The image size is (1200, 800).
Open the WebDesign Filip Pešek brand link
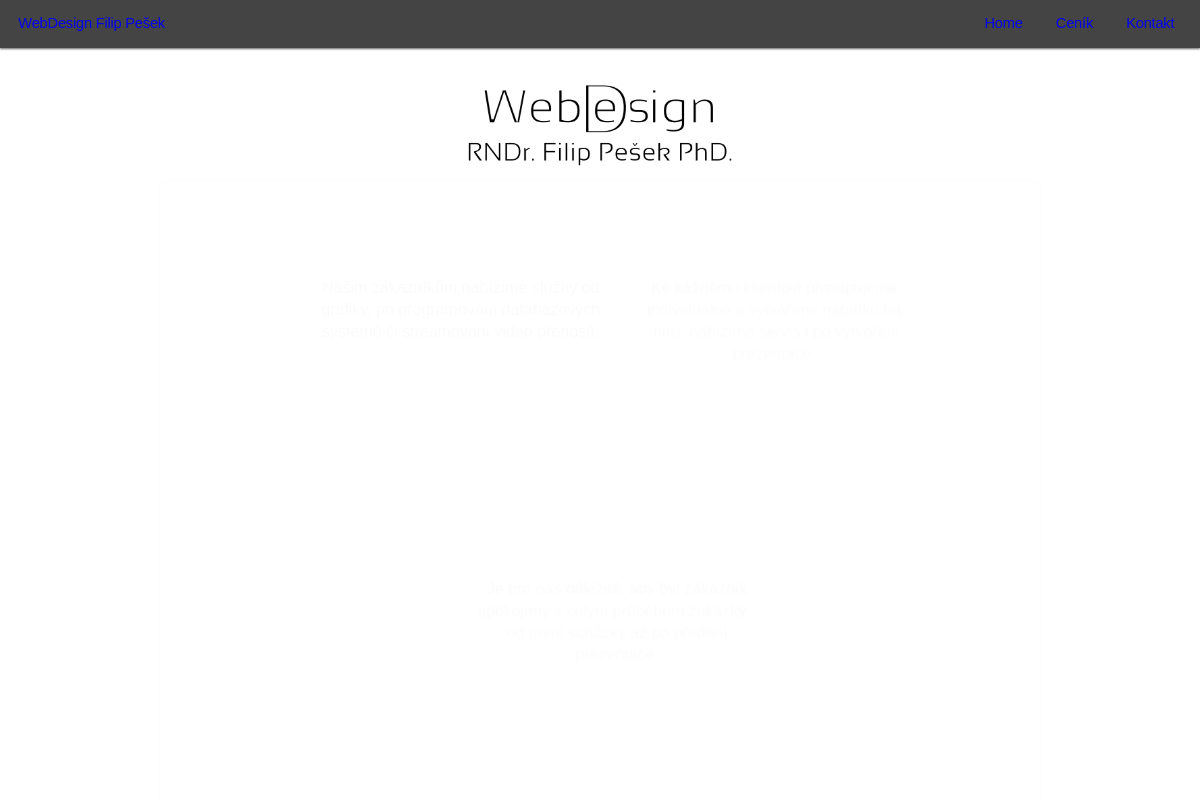coord(91,23)
